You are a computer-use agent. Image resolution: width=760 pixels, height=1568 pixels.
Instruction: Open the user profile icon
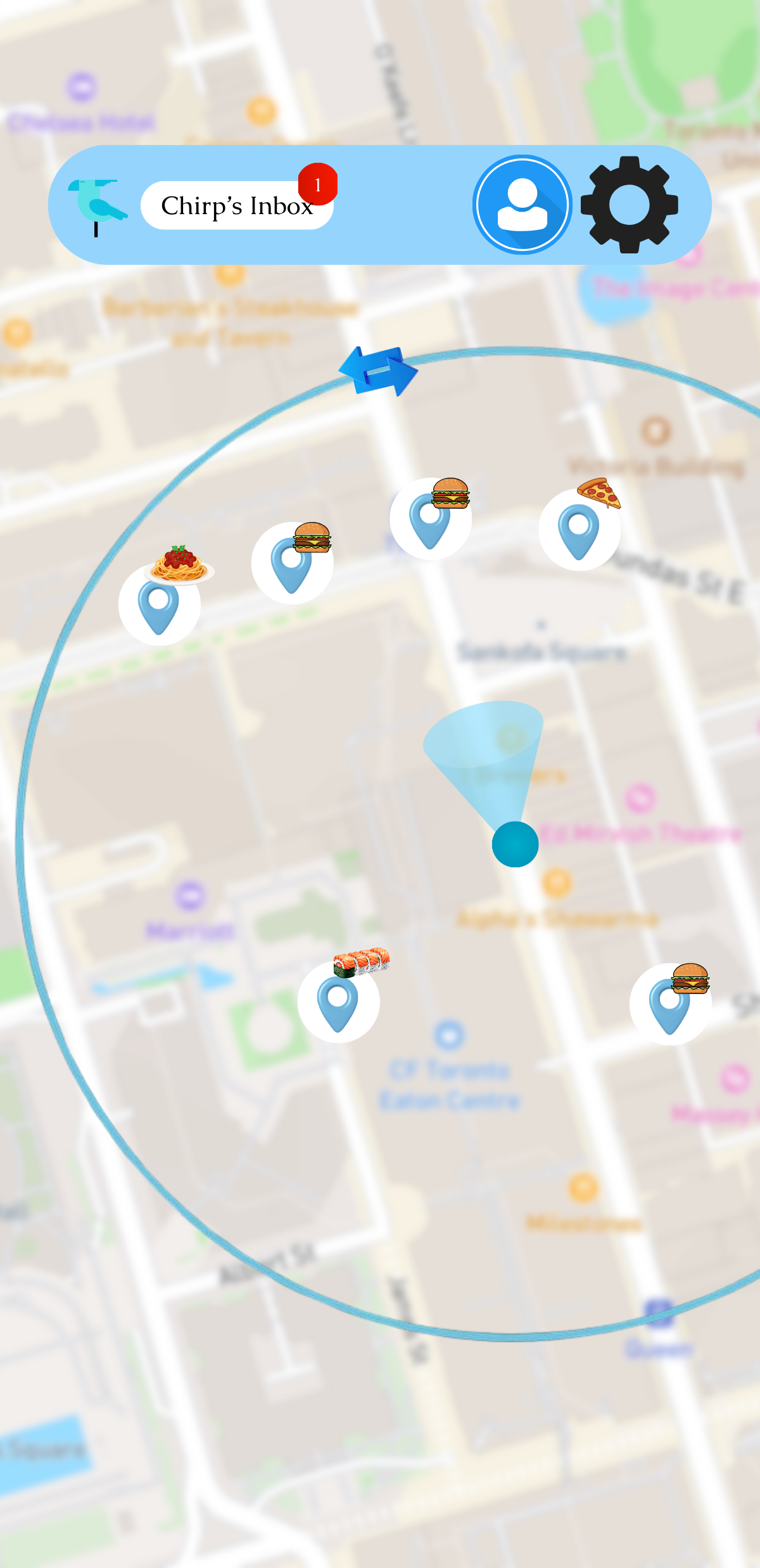tap(522, 205)
